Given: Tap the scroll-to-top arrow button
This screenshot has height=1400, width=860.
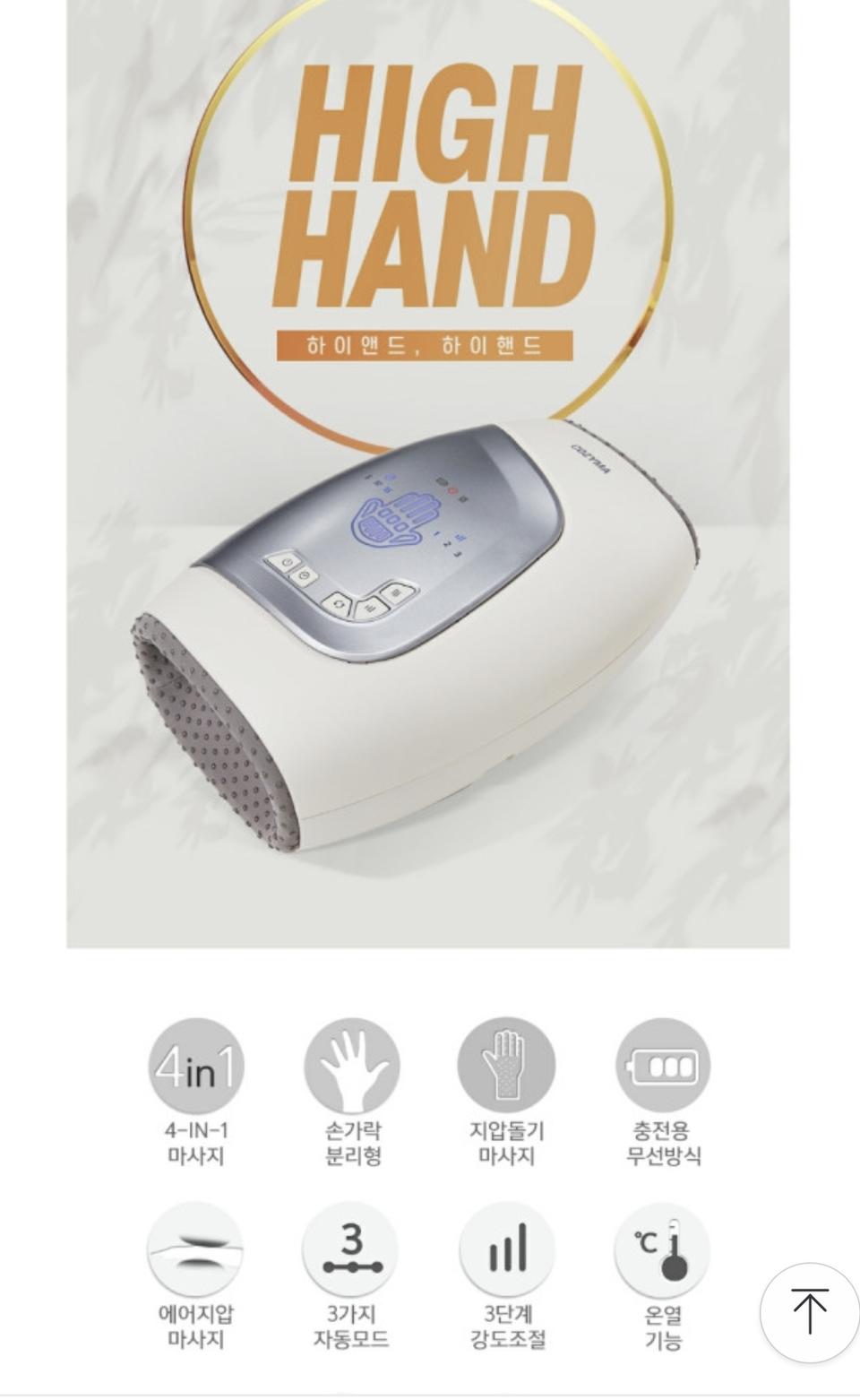Looking at the screenshot, I should pos(809,1311).
